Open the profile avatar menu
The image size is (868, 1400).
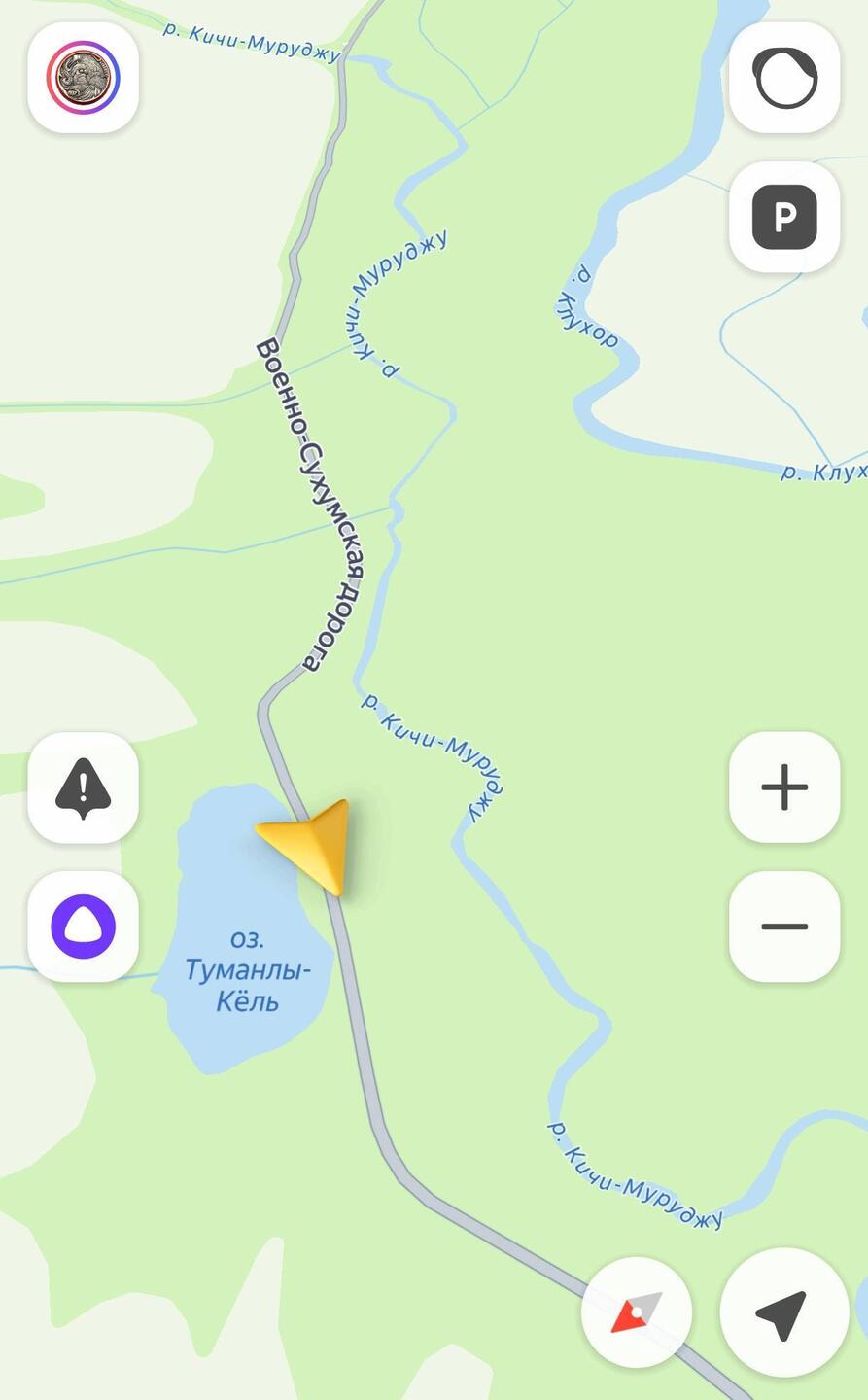(84, 78)
